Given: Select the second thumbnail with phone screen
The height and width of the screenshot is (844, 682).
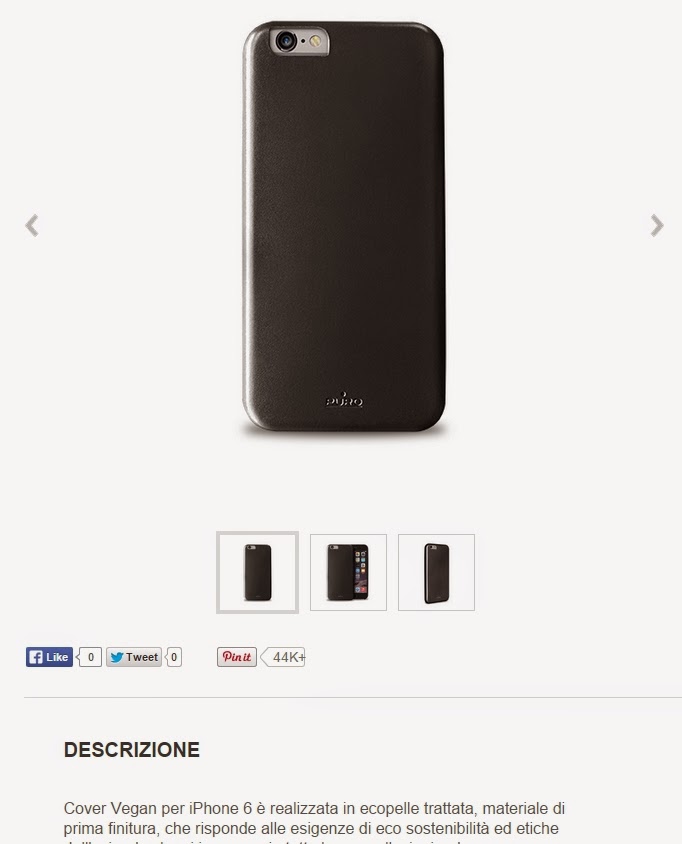Looking at the screenshot, I should [x=348, y=572].
